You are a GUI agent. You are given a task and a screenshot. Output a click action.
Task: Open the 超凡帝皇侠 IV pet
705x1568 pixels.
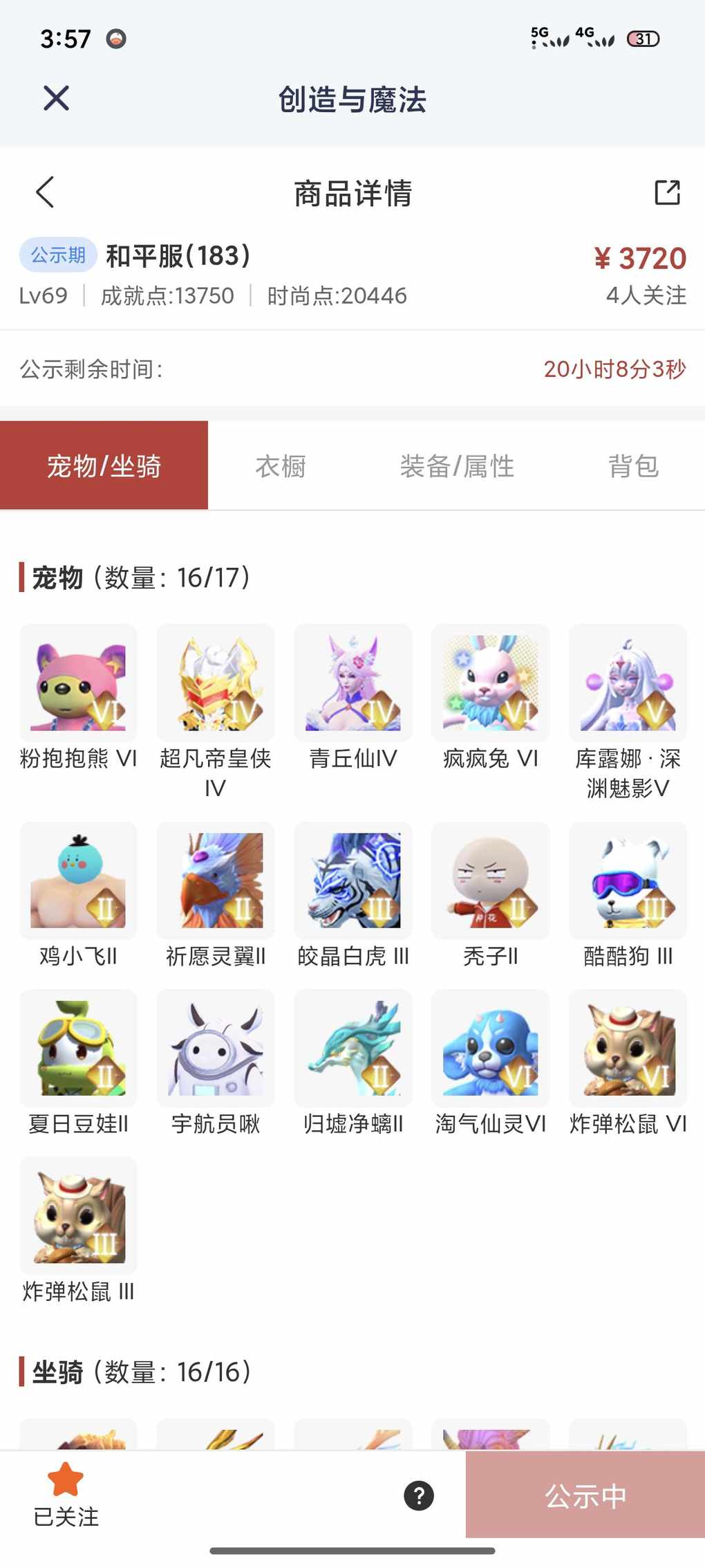tap(216, 683)
